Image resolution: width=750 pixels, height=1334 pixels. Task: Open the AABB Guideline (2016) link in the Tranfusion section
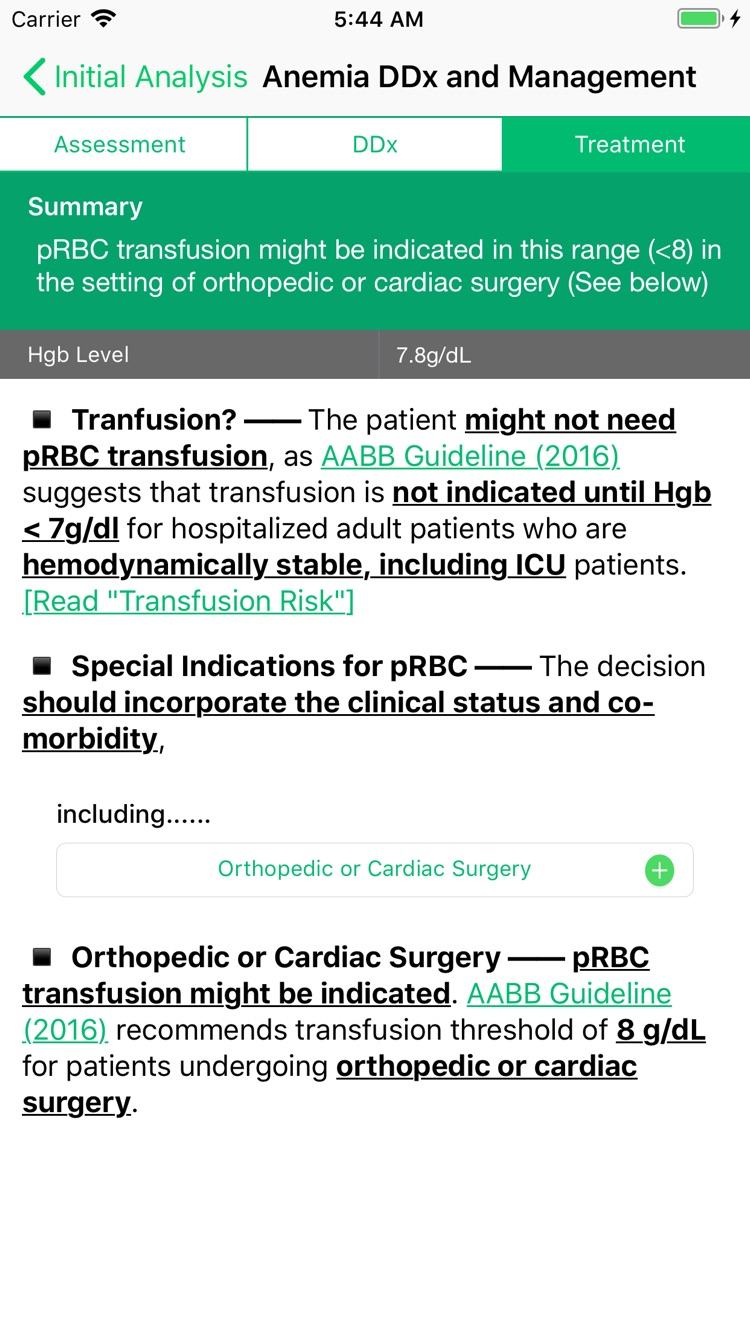469,455
